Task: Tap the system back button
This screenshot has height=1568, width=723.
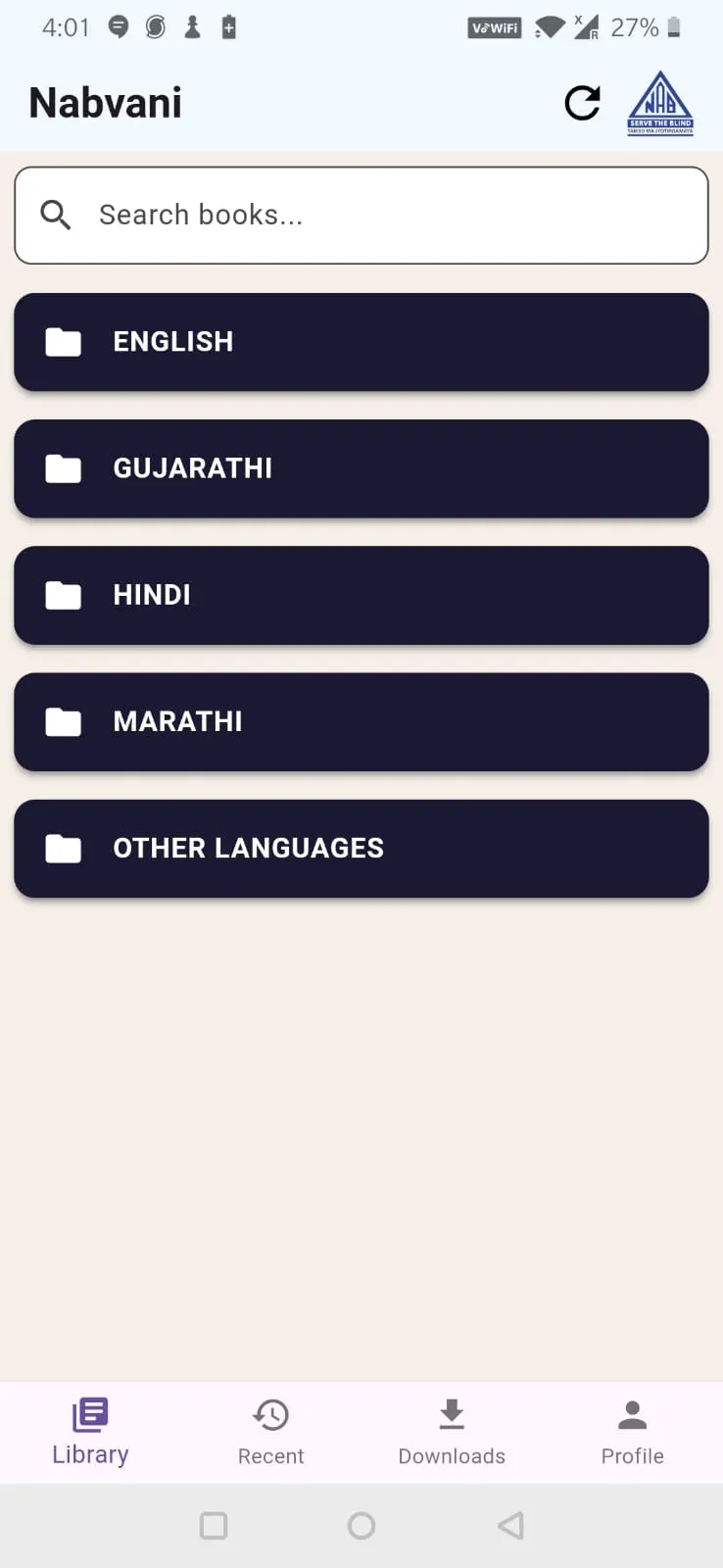Action: click(x=510, y=1526)
